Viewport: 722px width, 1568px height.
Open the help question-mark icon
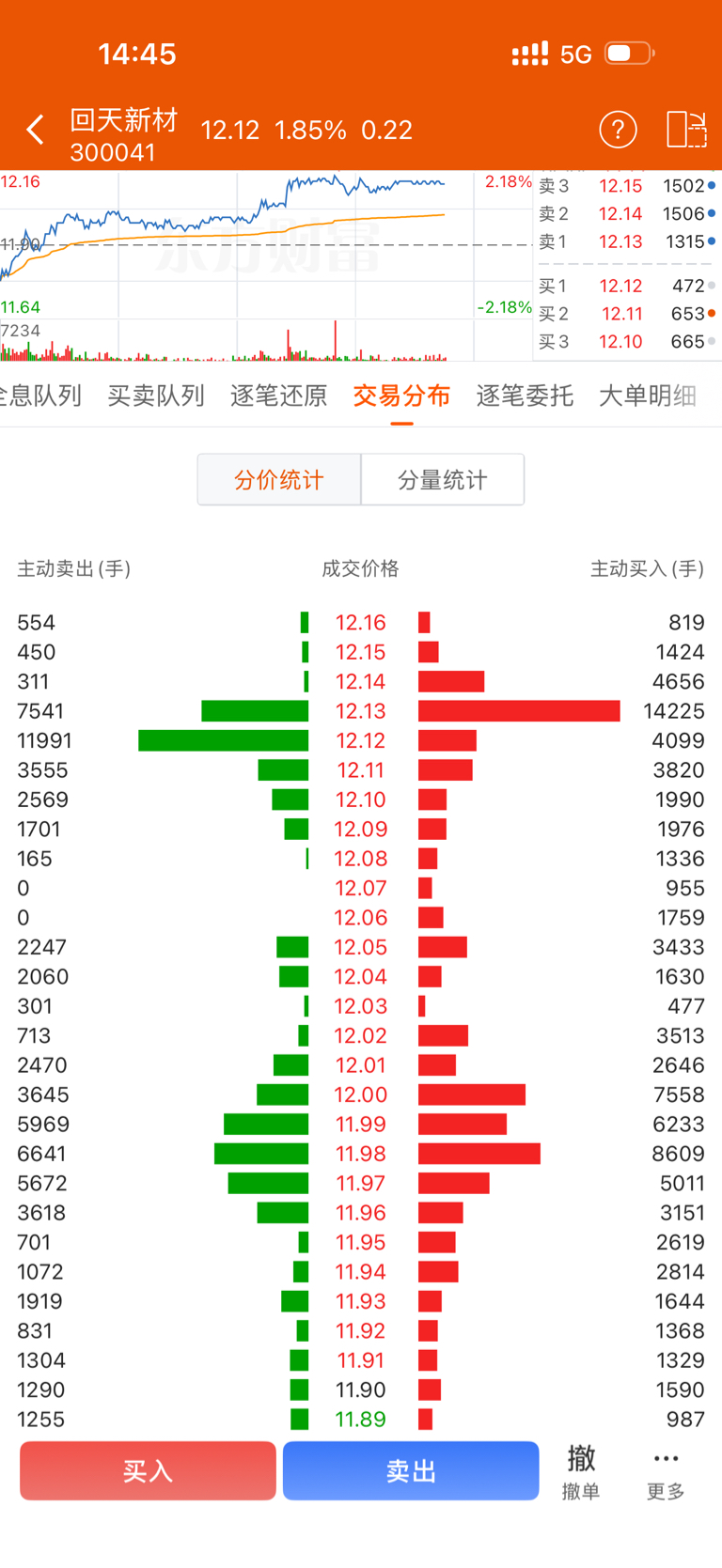tap(618, 130)
